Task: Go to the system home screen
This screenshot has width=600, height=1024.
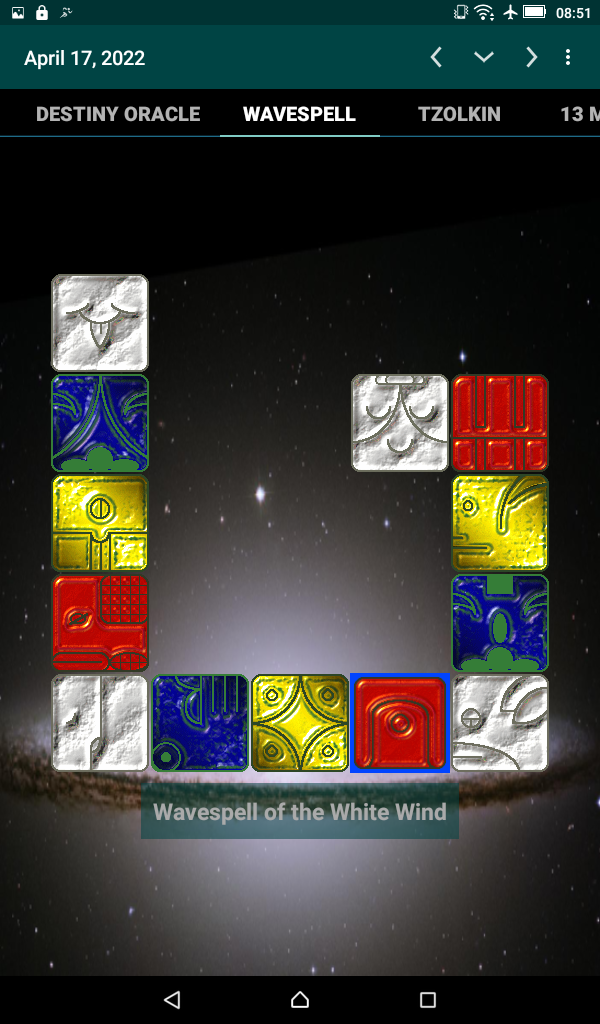Action: 300,999
